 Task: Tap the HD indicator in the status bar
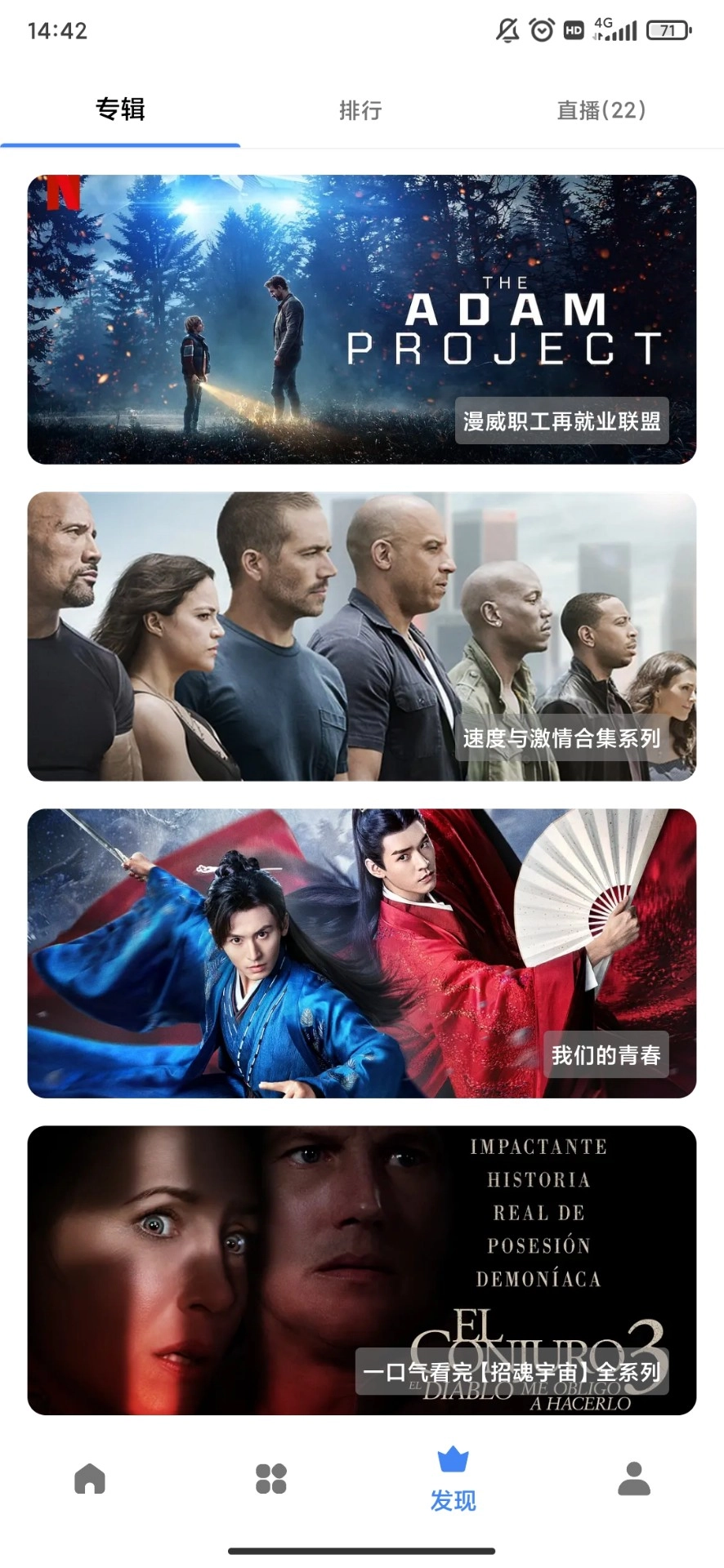pos(573,29)
